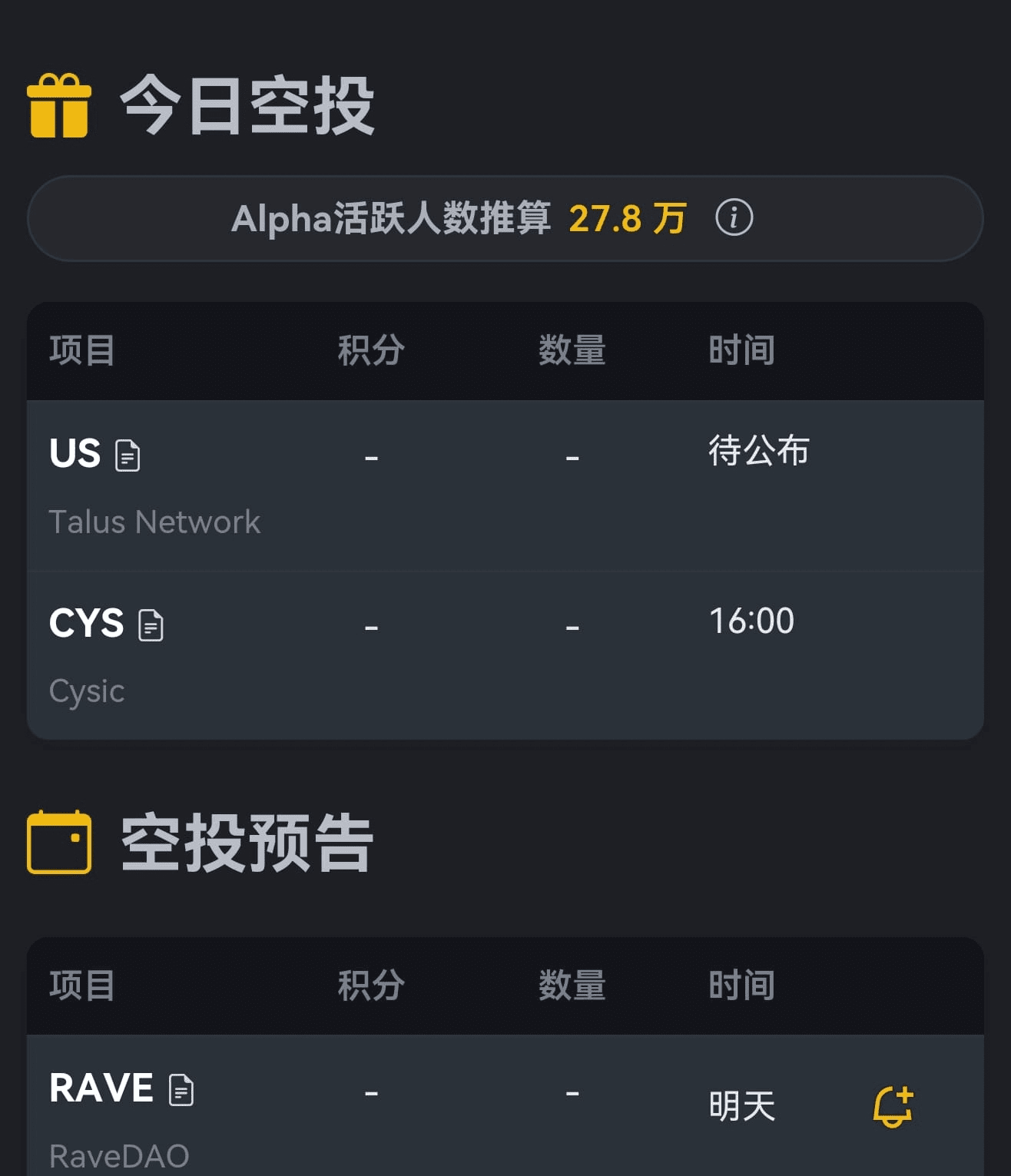Open the CYS Cysic airdrop row
The height and width of the screenshot is (1176, 1011).
tap(505, 655)
